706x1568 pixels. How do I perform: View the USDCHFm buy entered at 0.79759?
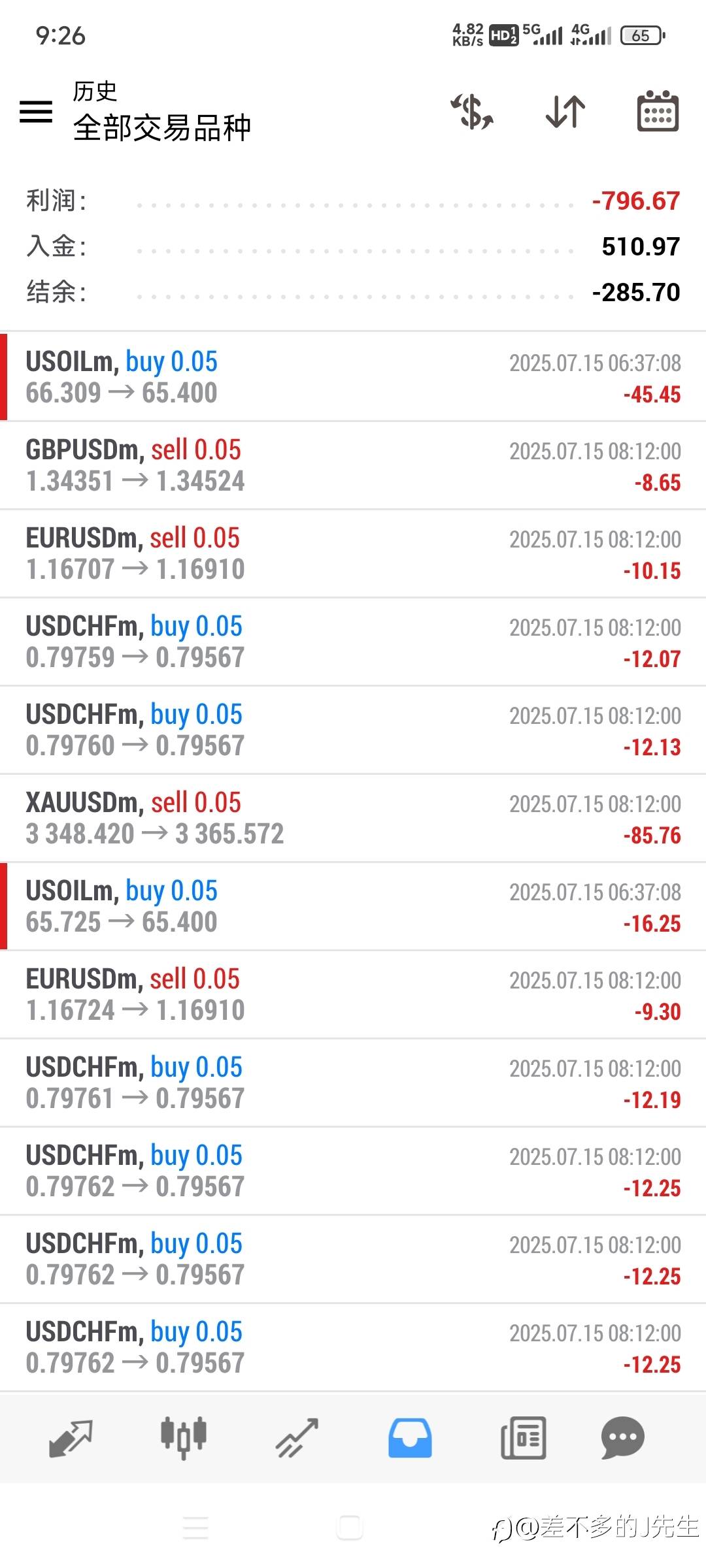353,642
